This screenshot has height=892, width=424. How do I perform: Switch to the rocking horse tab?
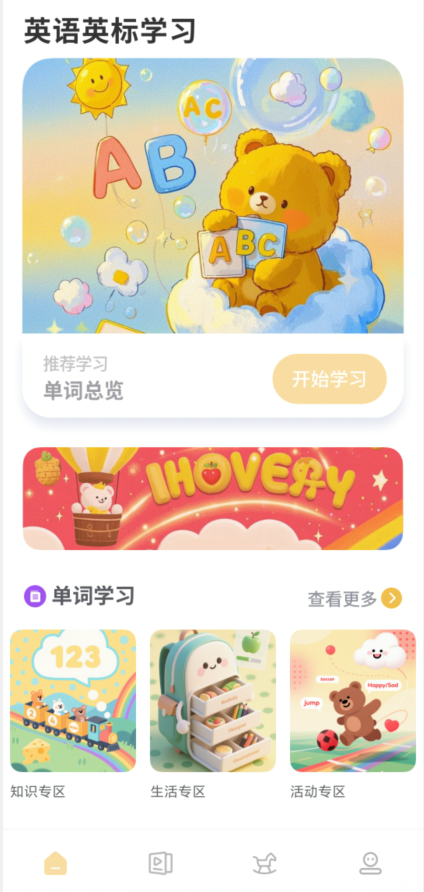point(265,864)
